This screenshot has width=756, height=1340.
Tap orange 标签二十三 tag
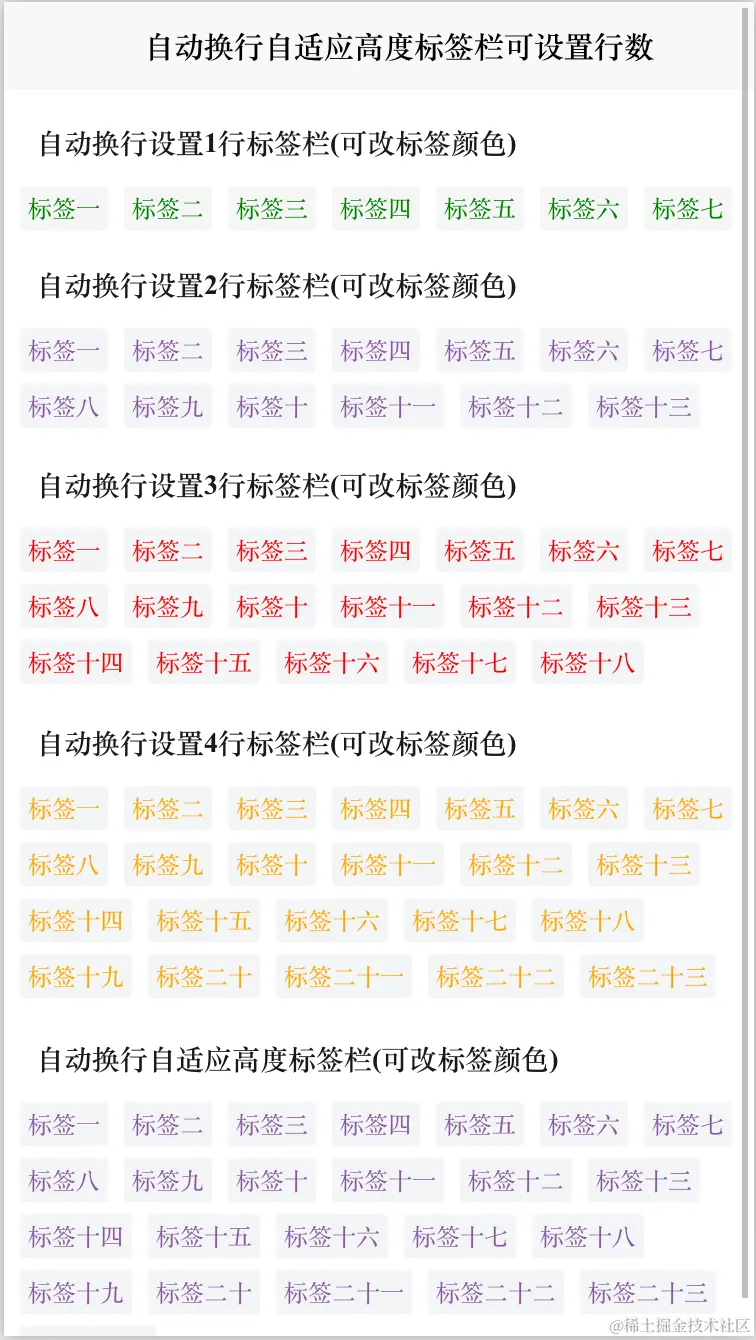tap(648, 977)
